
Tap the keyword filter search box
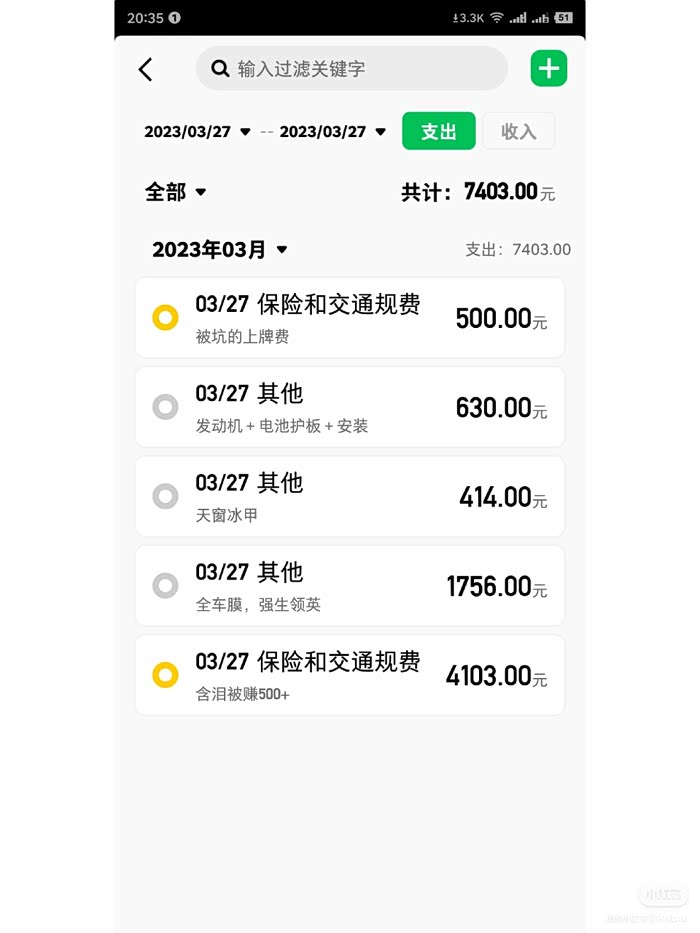(352, 68)
